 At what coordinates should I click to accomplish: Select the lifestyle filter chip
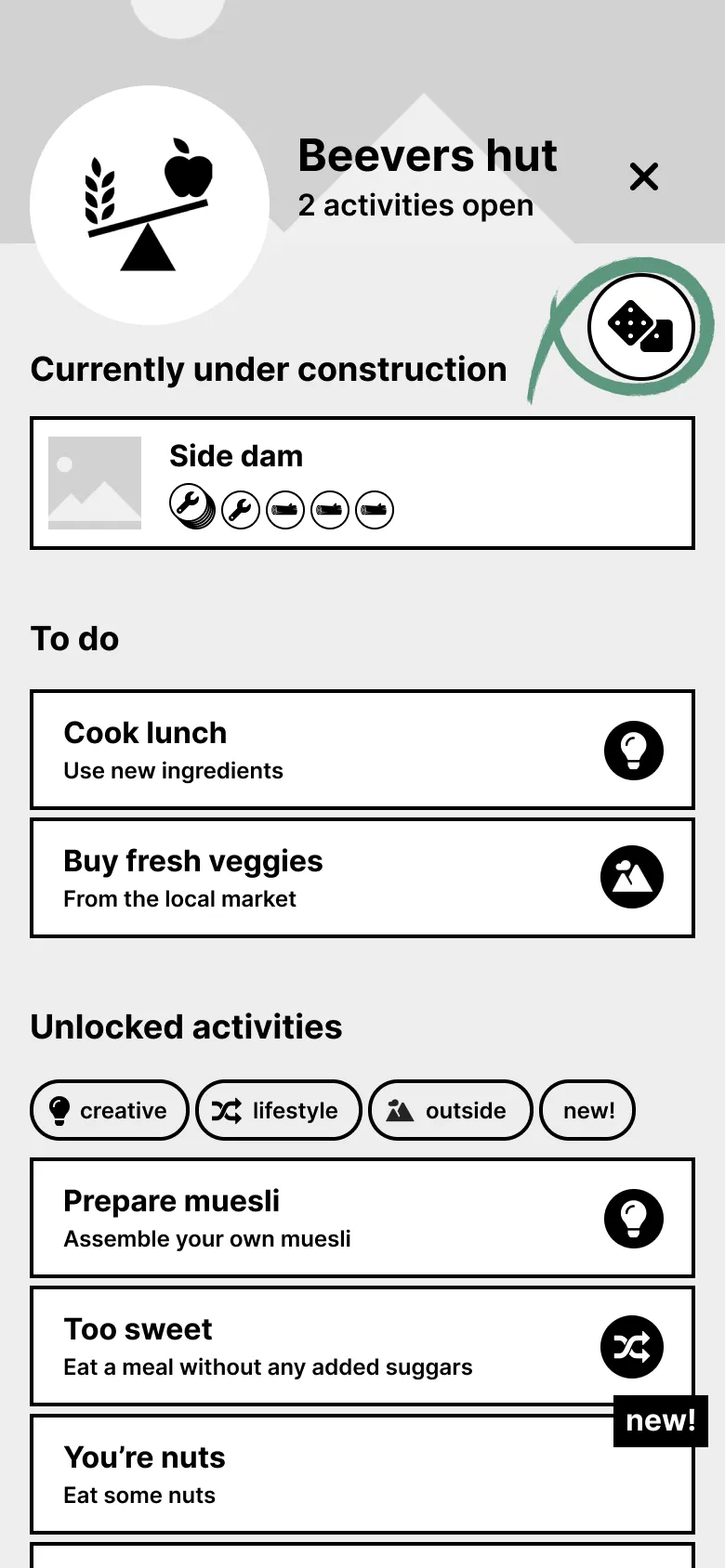click(279, 1110)
